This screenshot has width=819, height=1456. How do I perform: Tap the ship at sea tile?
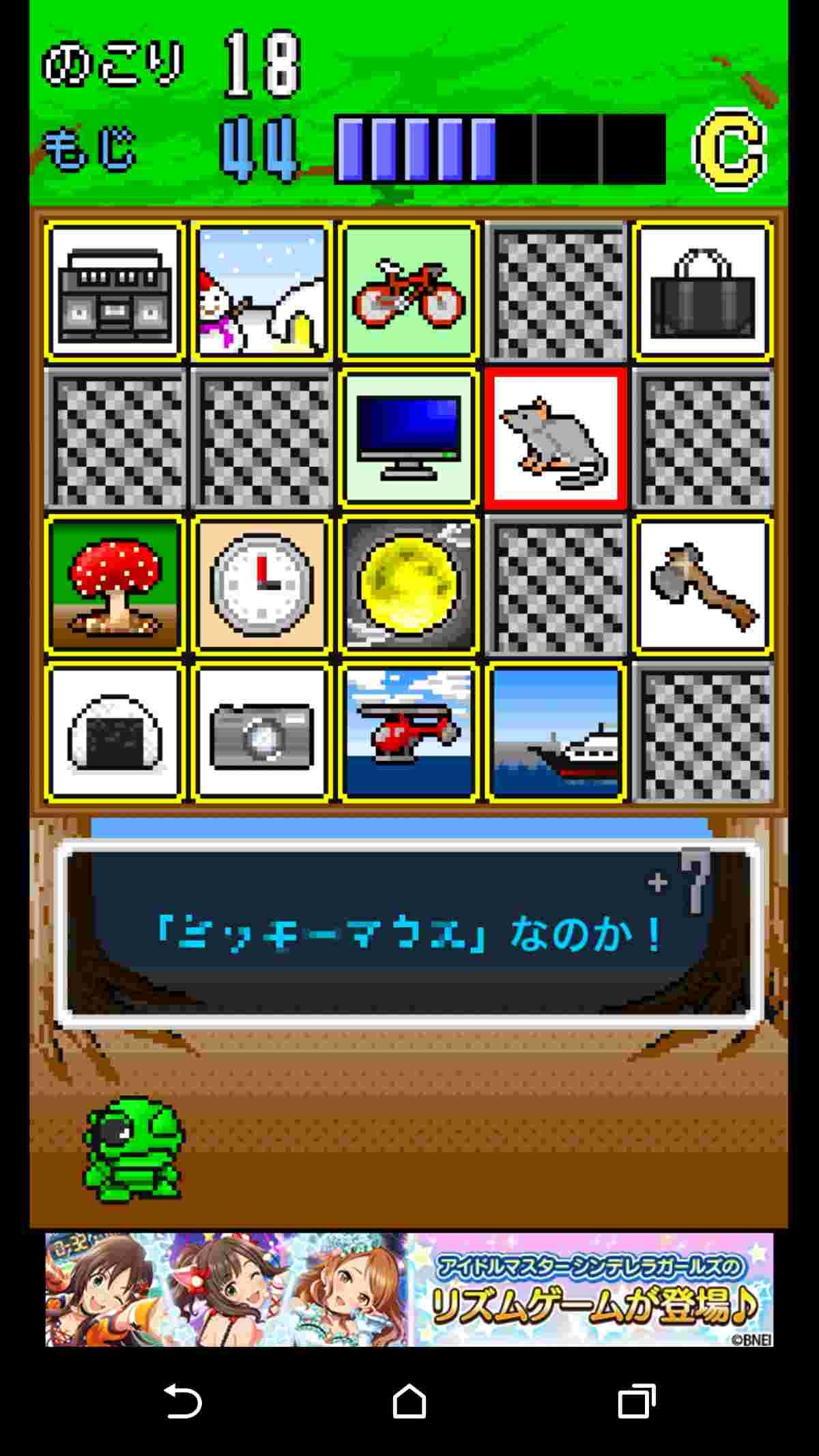[556, 732]
